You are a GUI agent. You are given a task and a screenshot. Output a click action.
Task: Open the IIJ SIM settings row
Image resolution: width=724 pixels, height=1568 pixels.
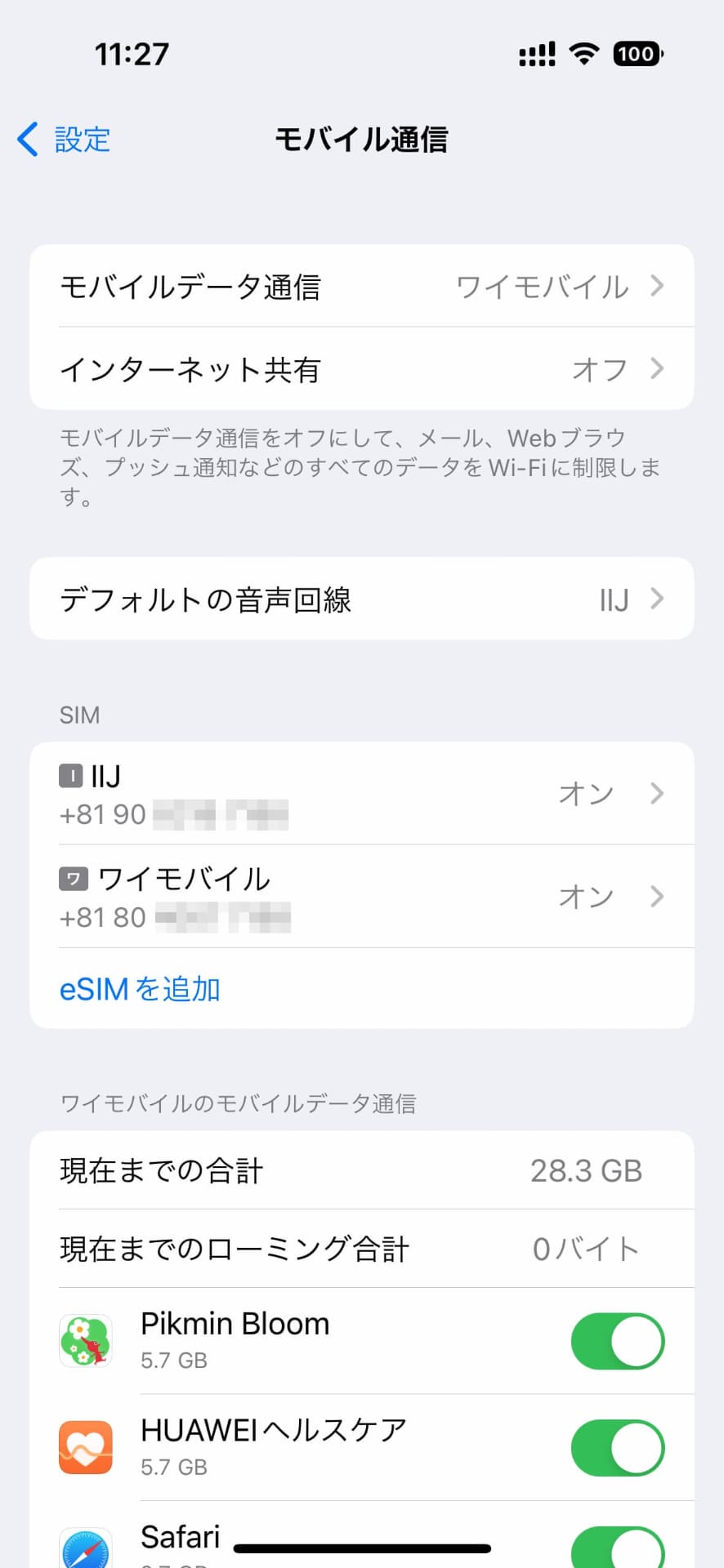362,793
